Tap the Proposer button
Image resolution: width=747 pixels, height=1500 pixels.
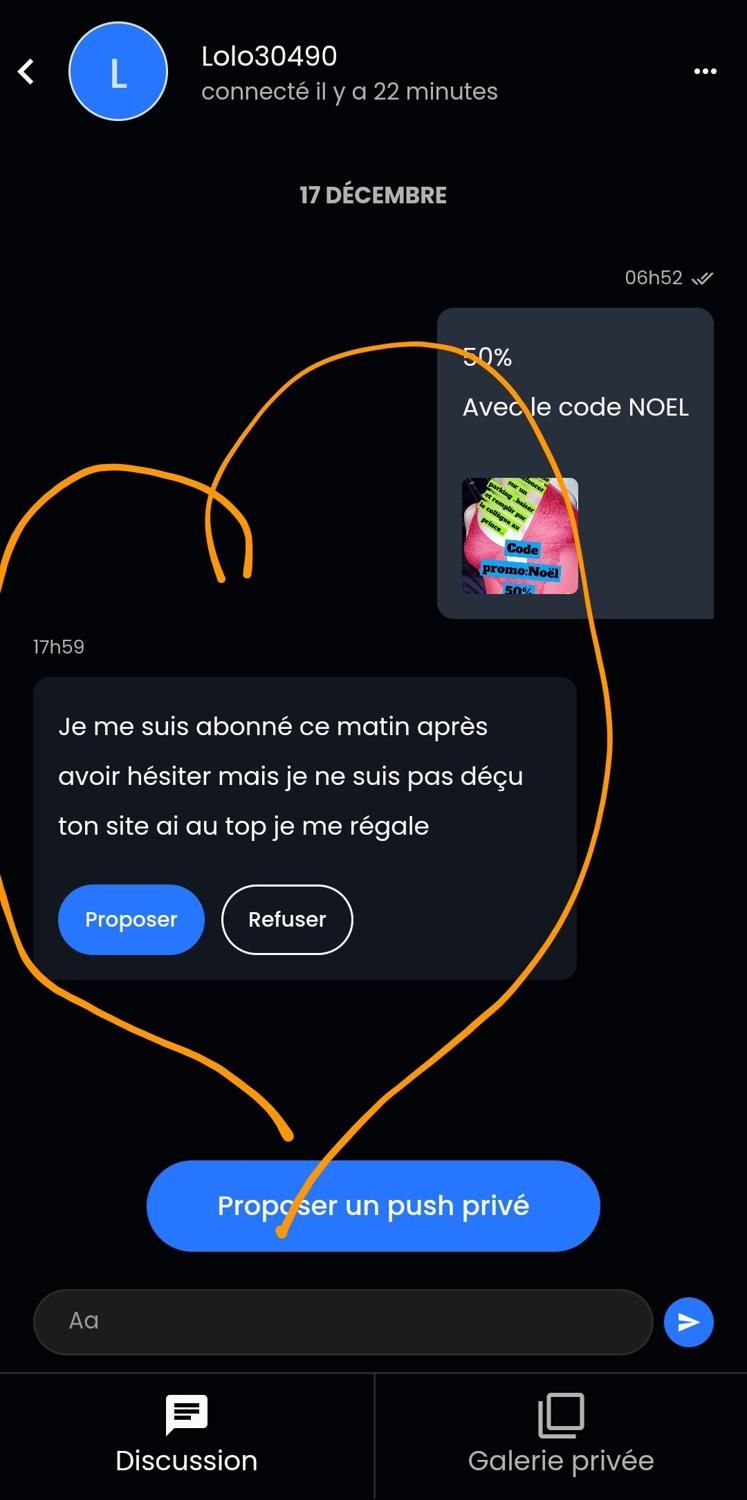(131, 919)
